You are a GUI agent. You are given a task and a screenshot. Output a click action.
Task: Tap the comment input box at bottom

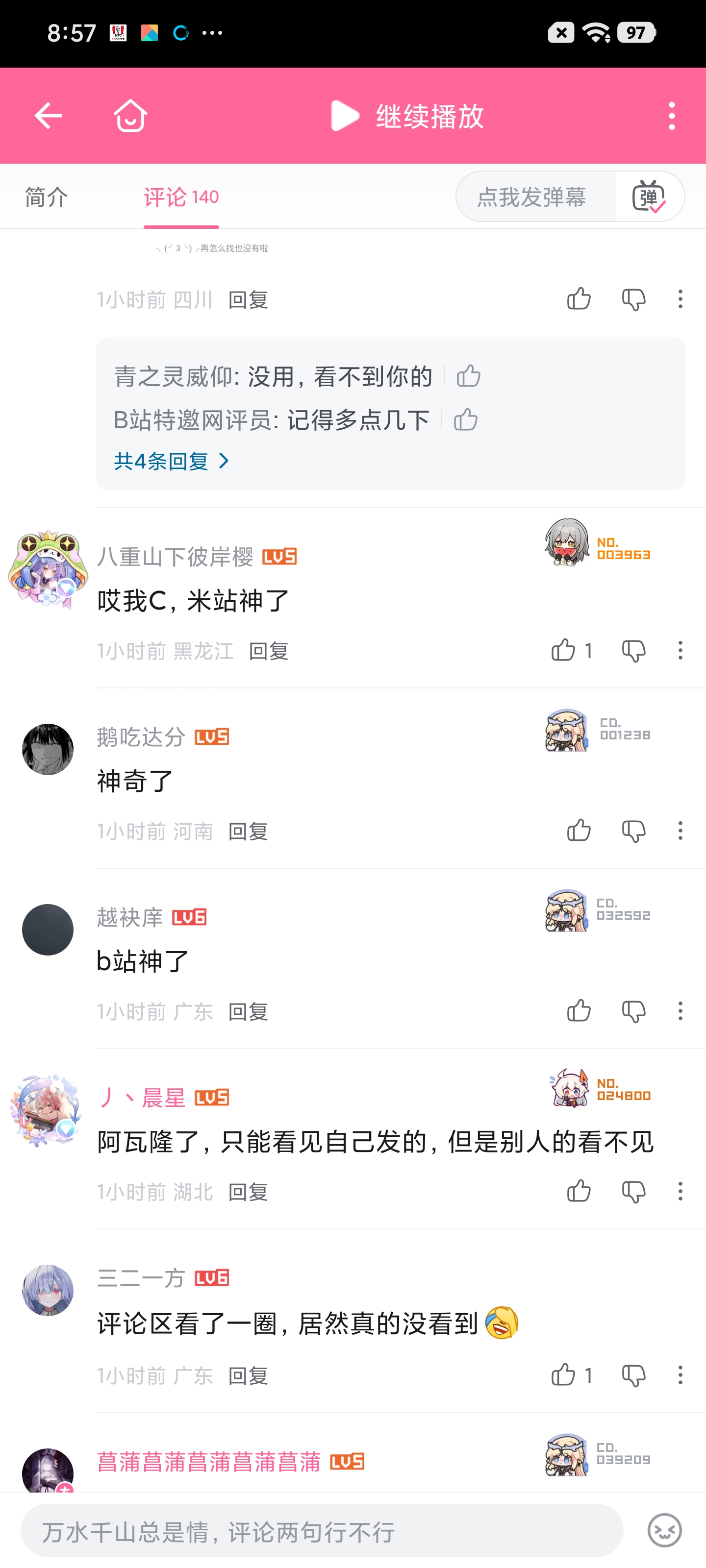(322, 1530)
